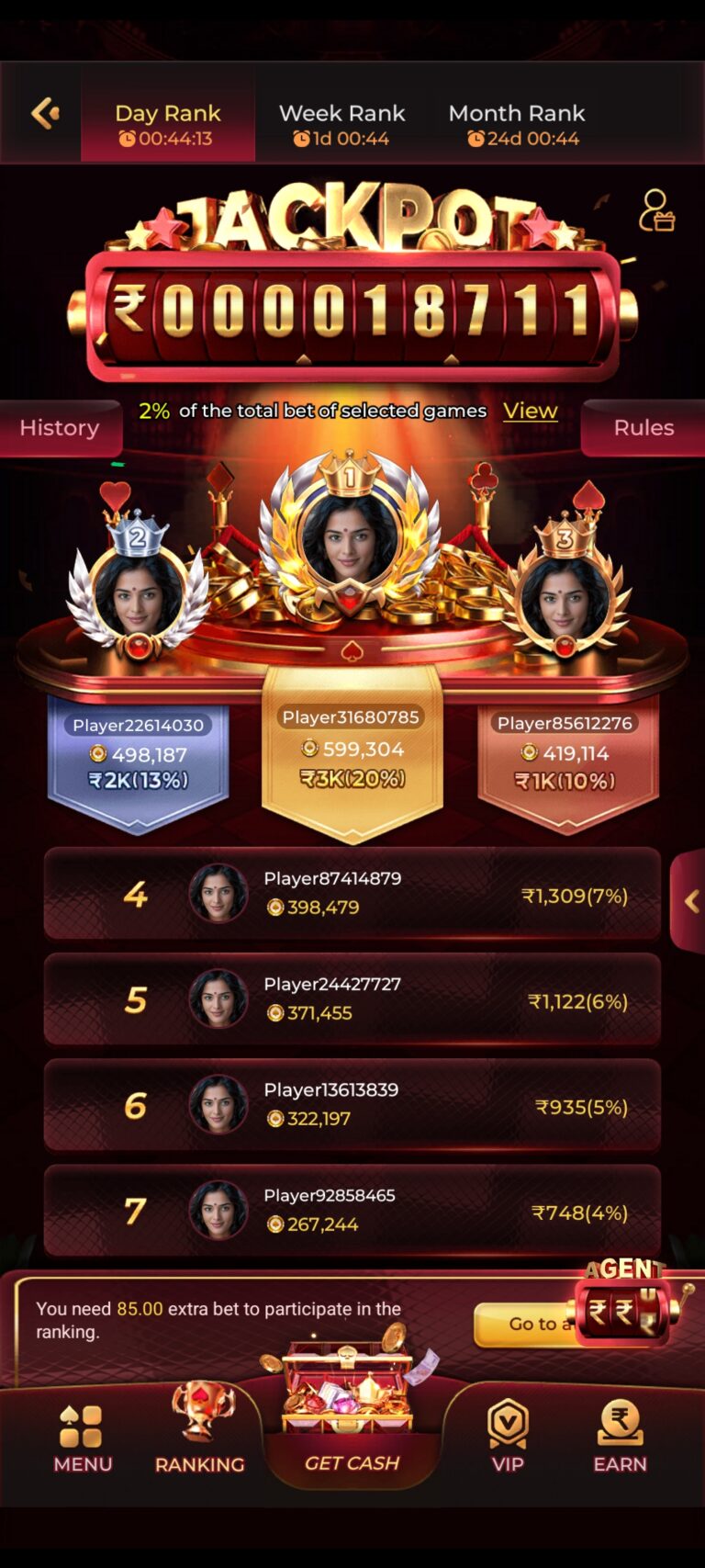Screen dimensions: 705x1568
Task: Open the History button
Action: (x=60, y=428)
